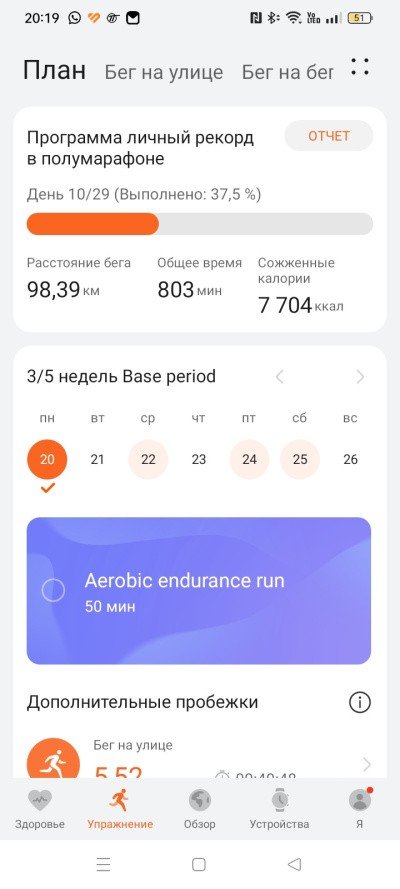
Task: Go to the next training week
Action: tap(360, 377)
